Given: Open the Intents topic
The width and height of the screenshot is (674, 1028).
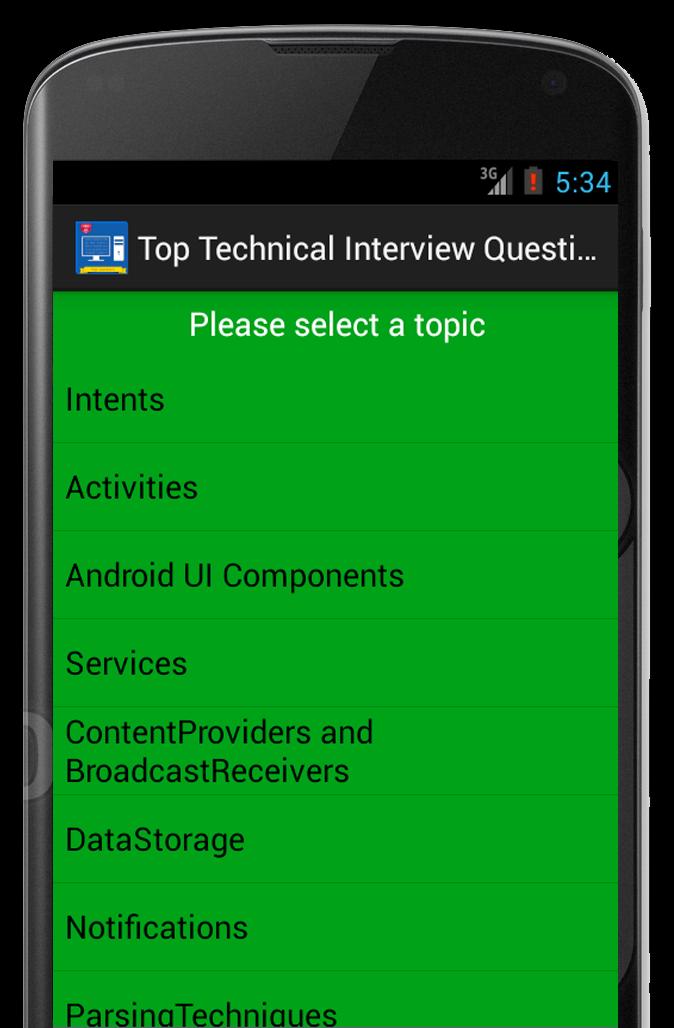Looking at the screenshot, I should coord(335,400).
